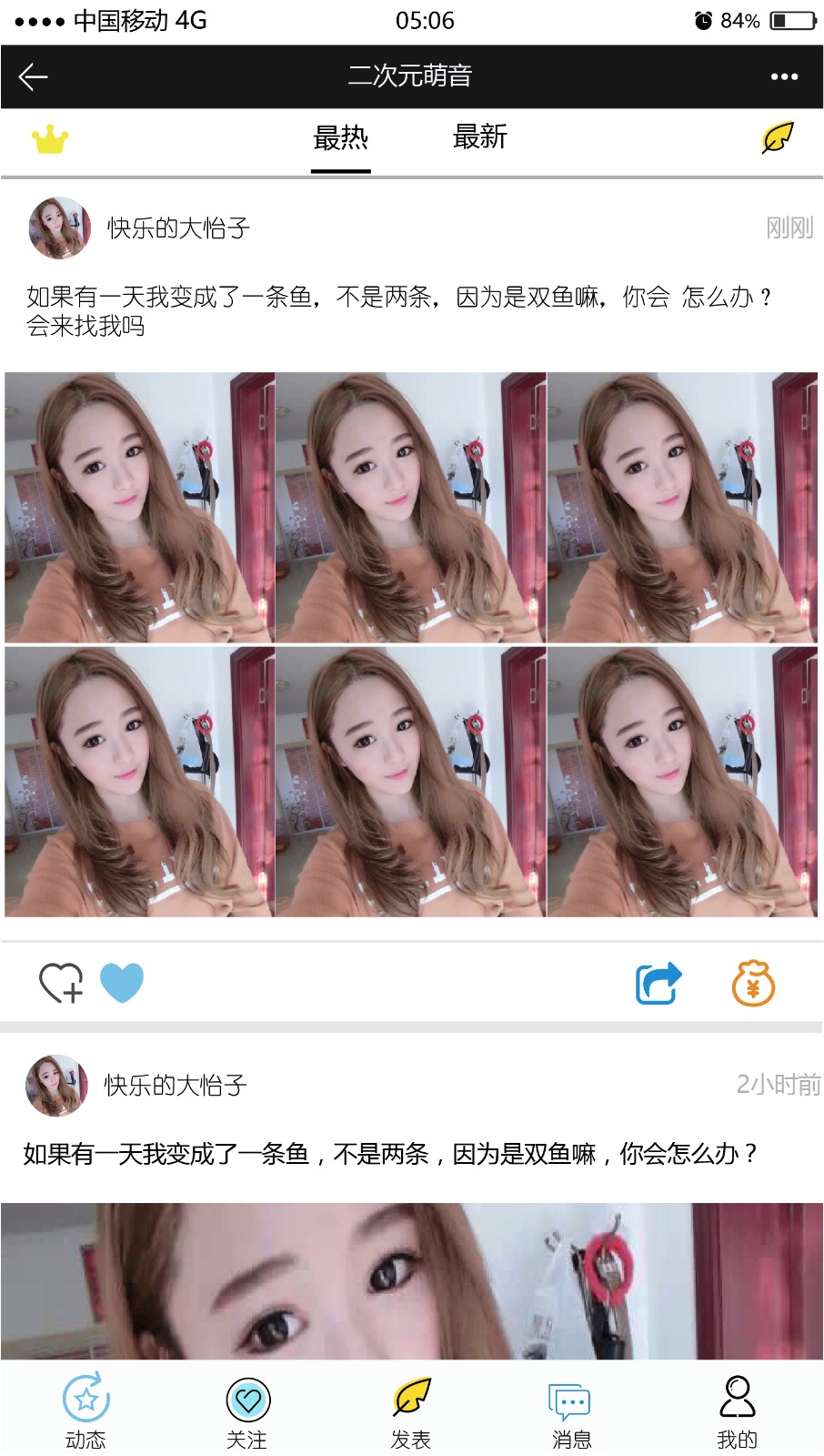Screen dimensions: 824x1456
Task: Open the three-dot overflow menu
Action: click(x=784, y=77)
